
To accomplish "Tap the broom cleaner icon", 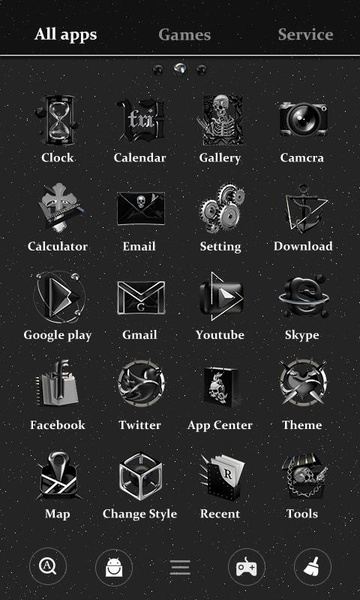I will (x=313, y=567).
